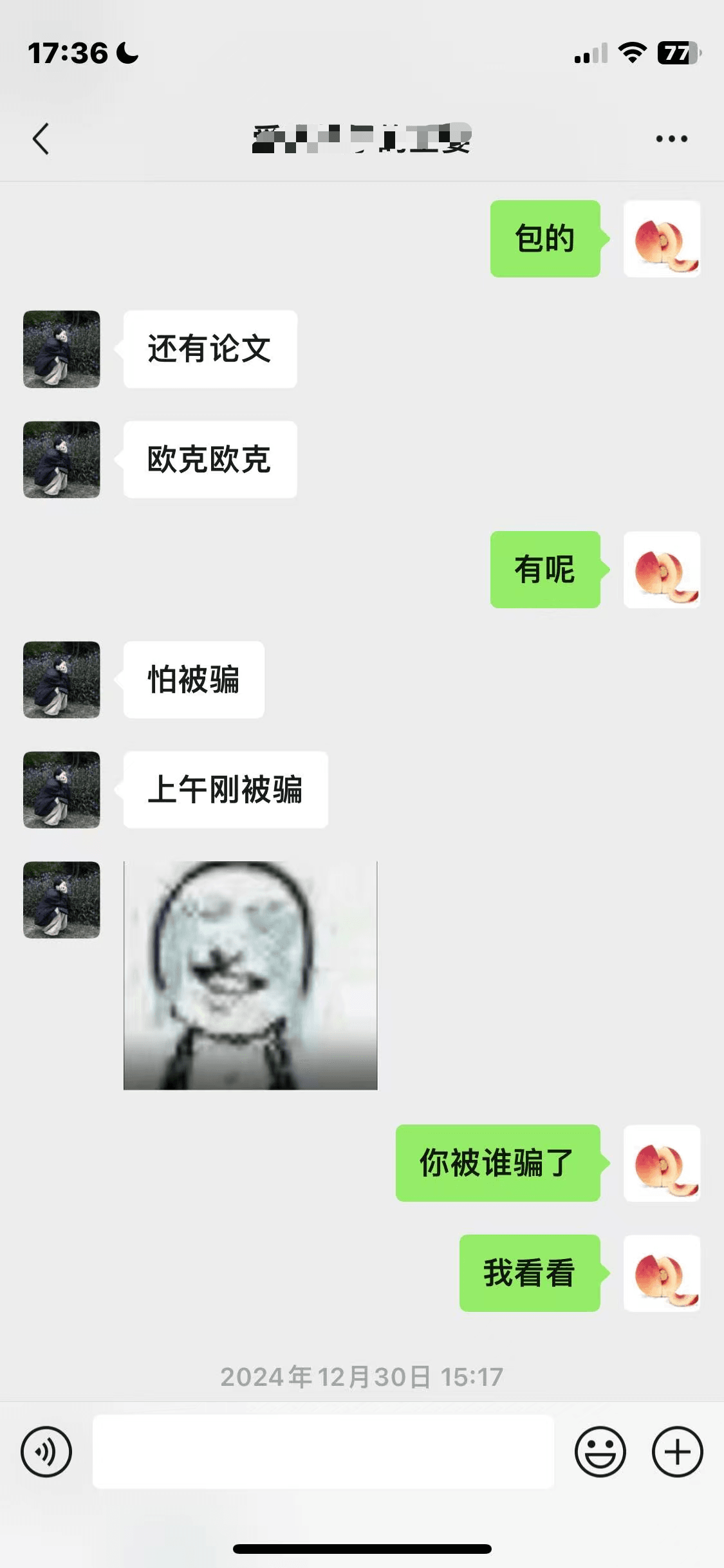Switch to voice message input
The width and height of the screenshot is (724, 1568).
tap(46, 1451)
